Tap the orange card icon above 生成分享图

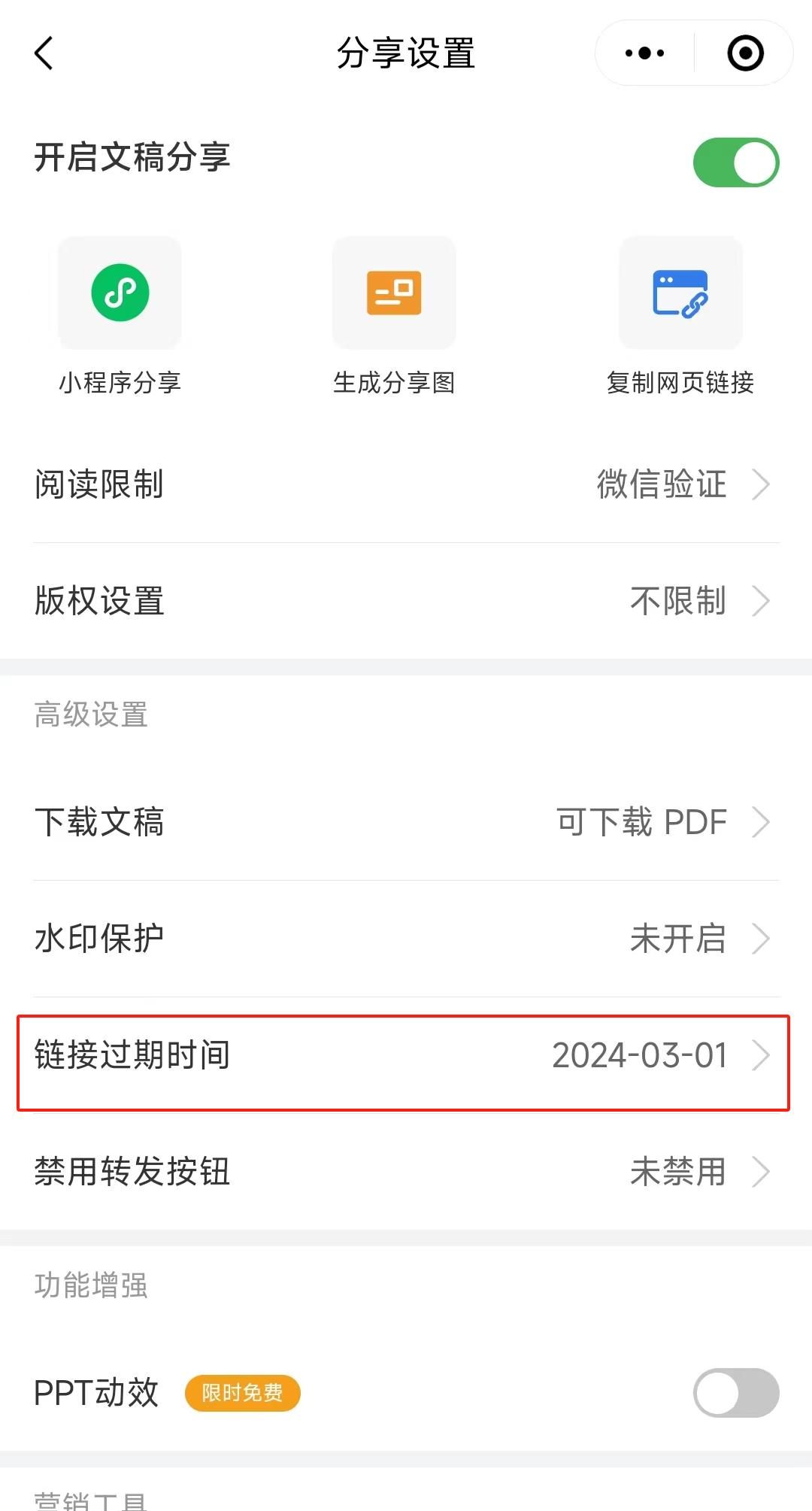click(x=393, y=293)
